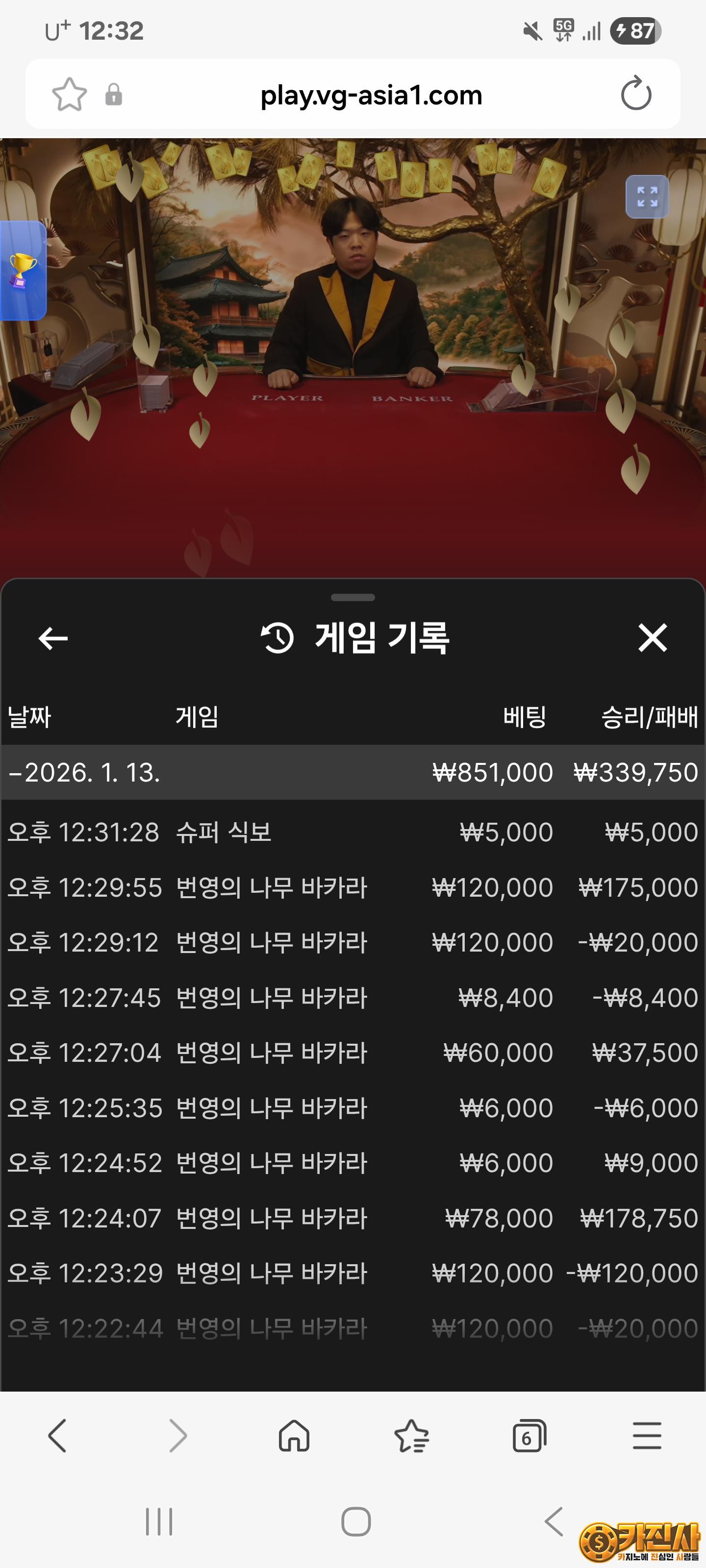706x1568 pixels.
Task: Open the browser bookmarks list
Action: point(412,1435)
